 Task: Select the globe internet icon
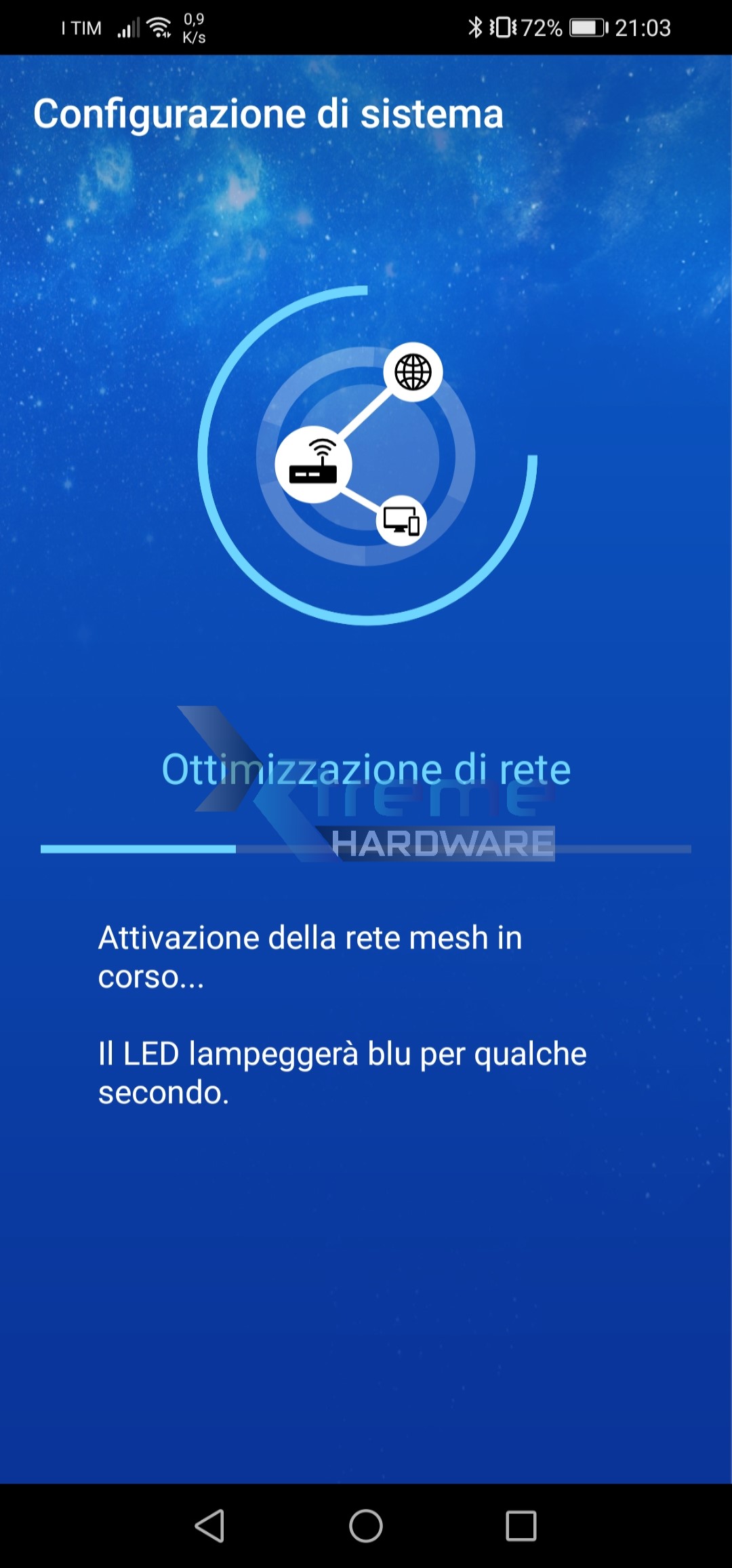(x=413, y=372)
